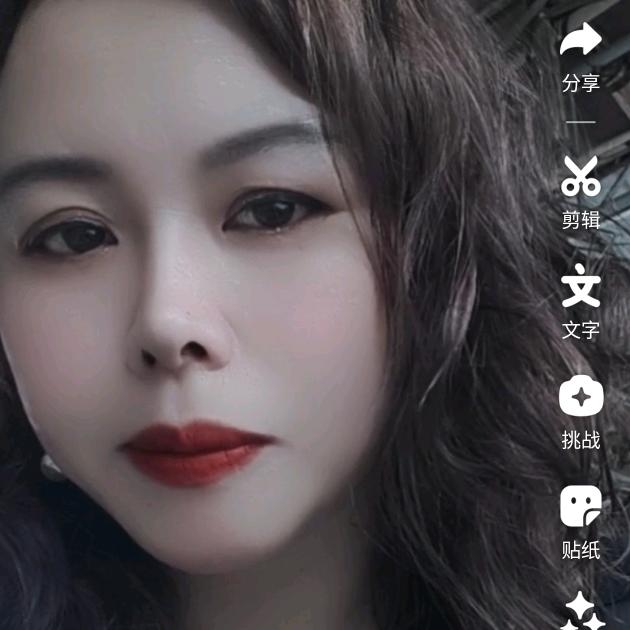Open the 剪辑 scissors editing tool
630x630 pixels.
coord(581,176)
